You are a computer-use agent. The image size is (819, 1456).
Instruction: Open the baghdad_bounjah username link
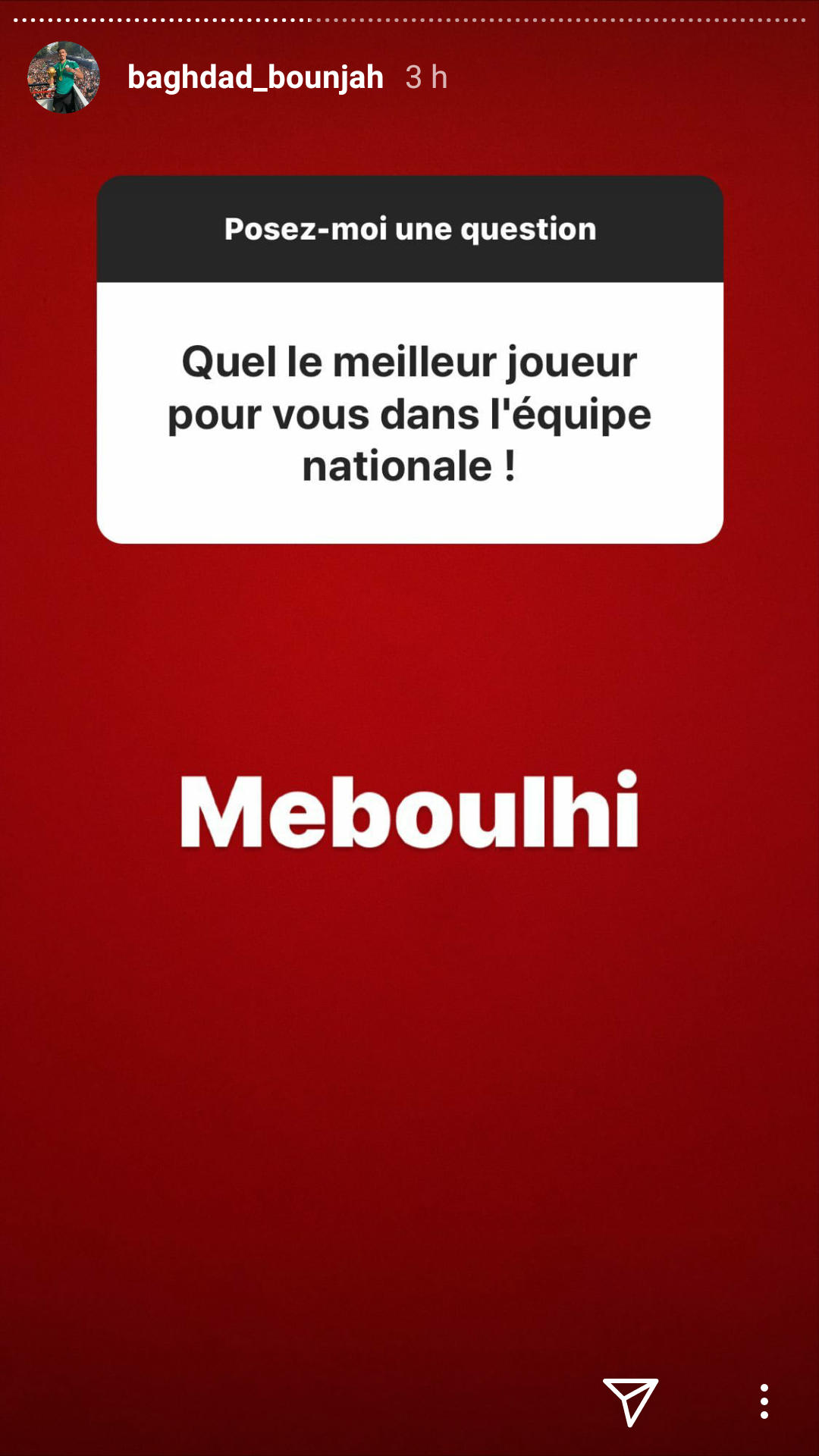point(256,77)
